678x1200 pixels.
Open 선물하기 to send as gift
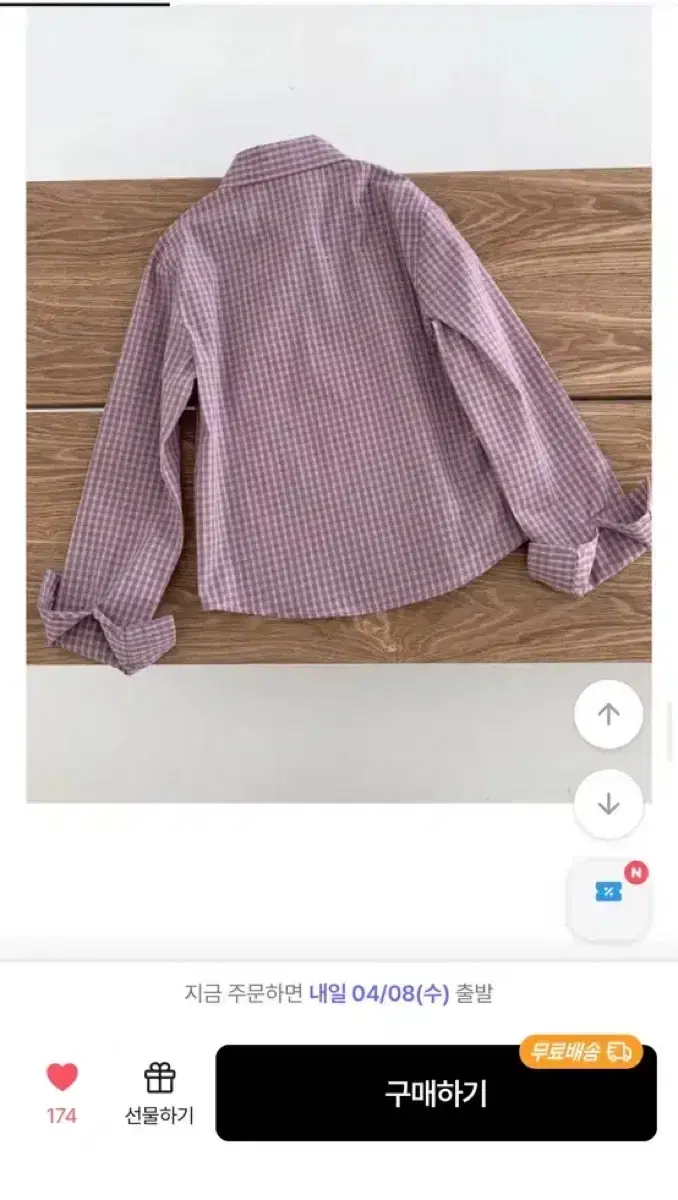160,1095
